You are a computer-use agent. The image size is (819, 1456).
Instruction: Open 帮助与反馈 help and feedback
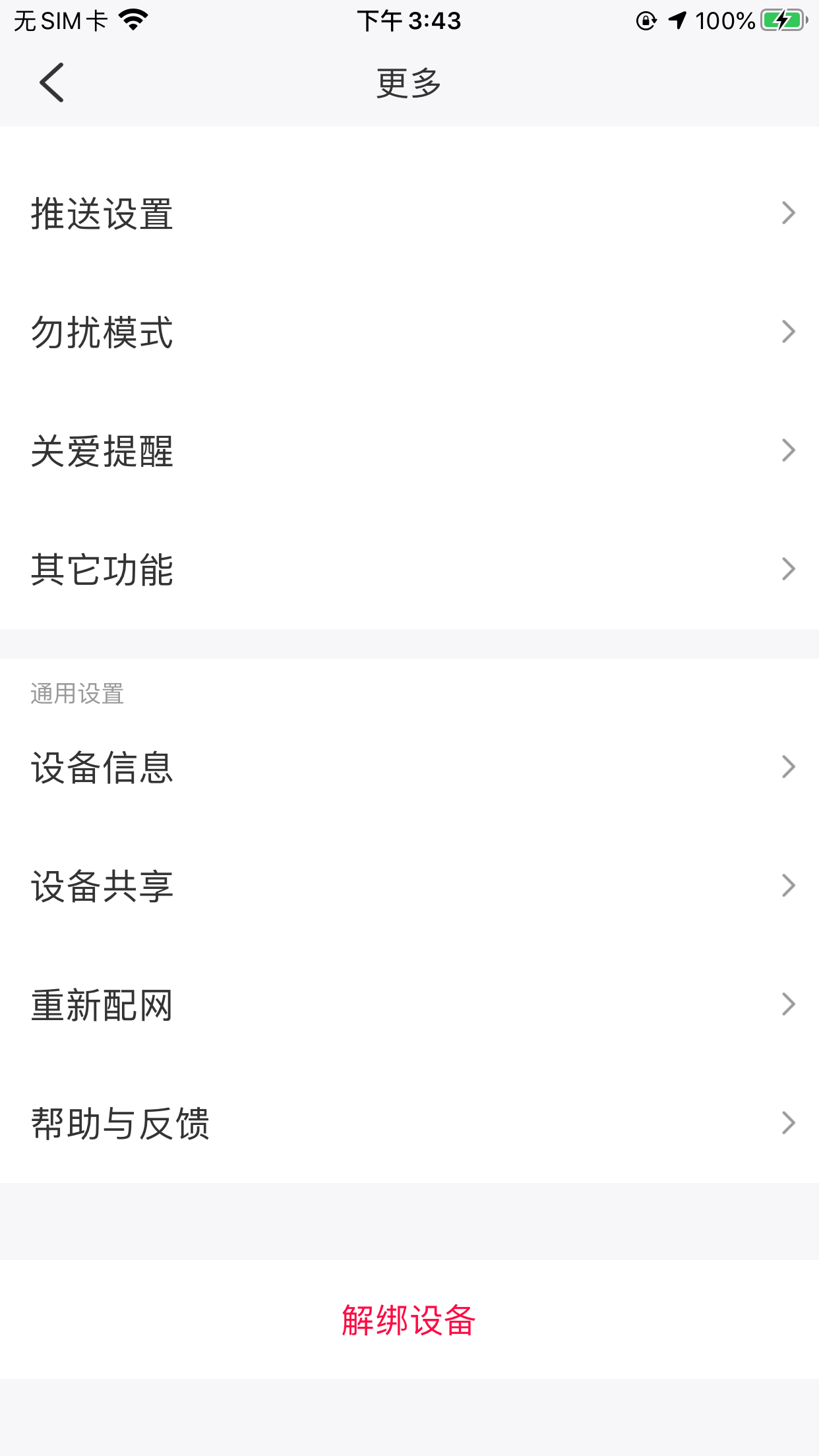pyautogui.click(x=409, y=1123)
